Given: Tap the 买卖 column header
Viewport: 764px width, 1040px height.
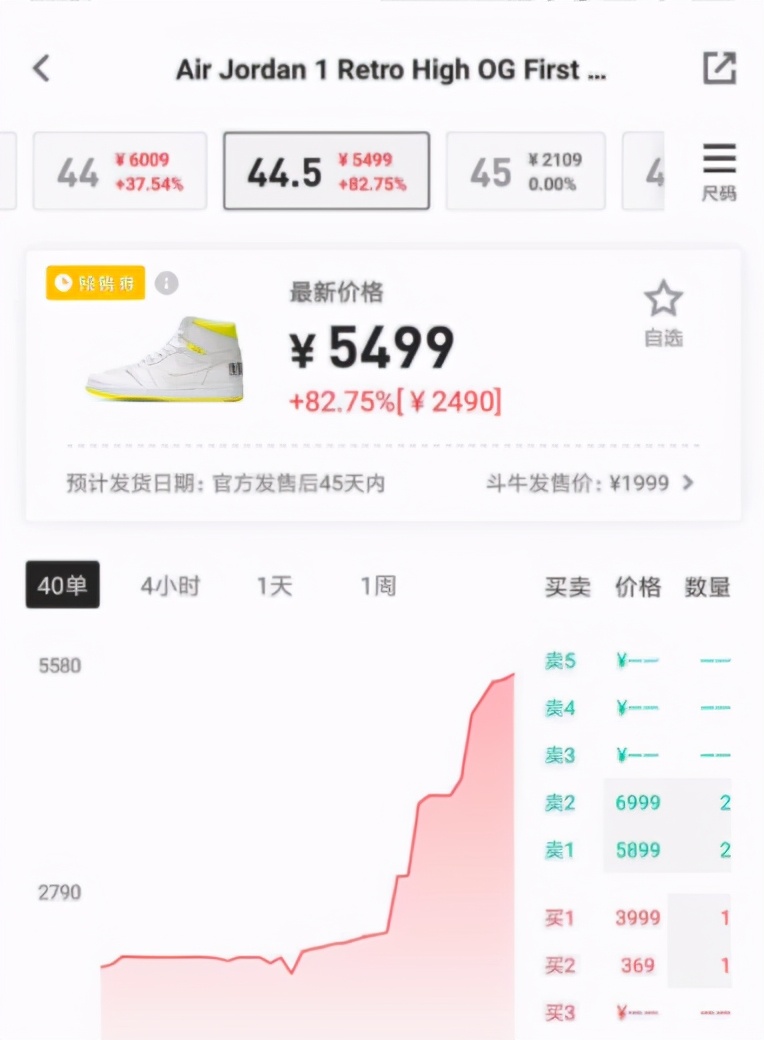Looking at the screenshot, I should pos(568,588).
